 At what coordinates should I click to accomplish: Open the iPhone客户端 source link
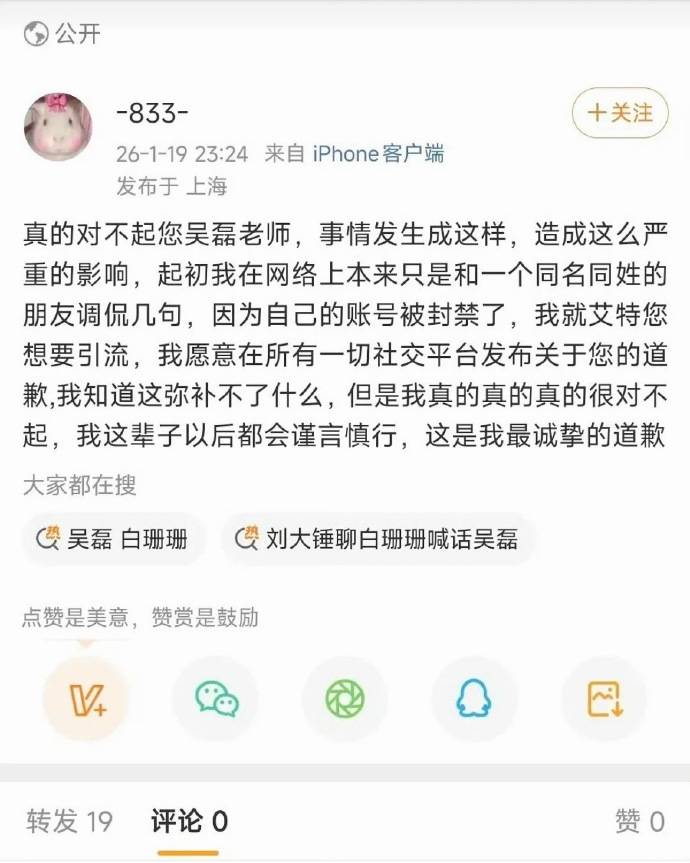pyautogui.click(x=378, y=154)
